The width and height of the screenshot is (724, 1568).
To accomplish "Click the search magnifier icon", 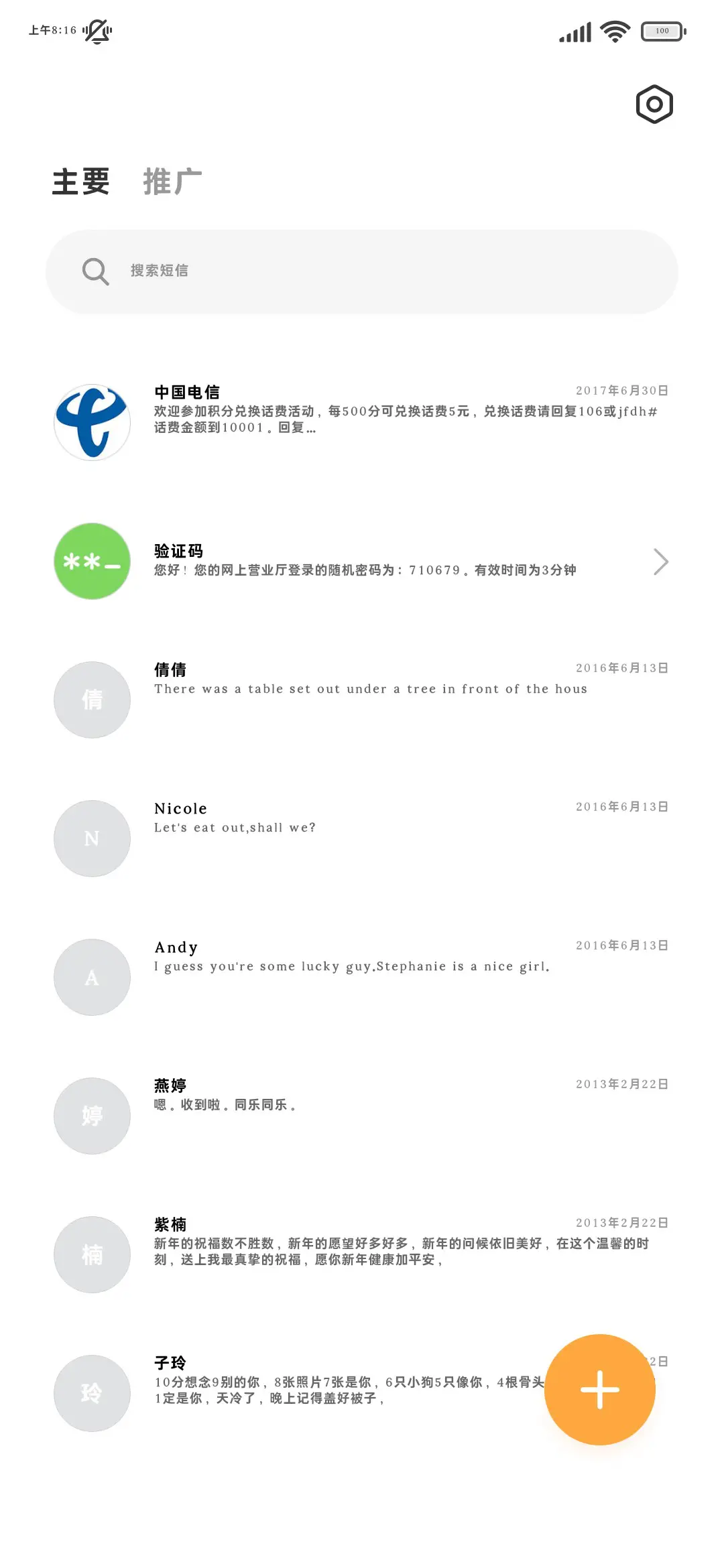I will tap(95, 271).
